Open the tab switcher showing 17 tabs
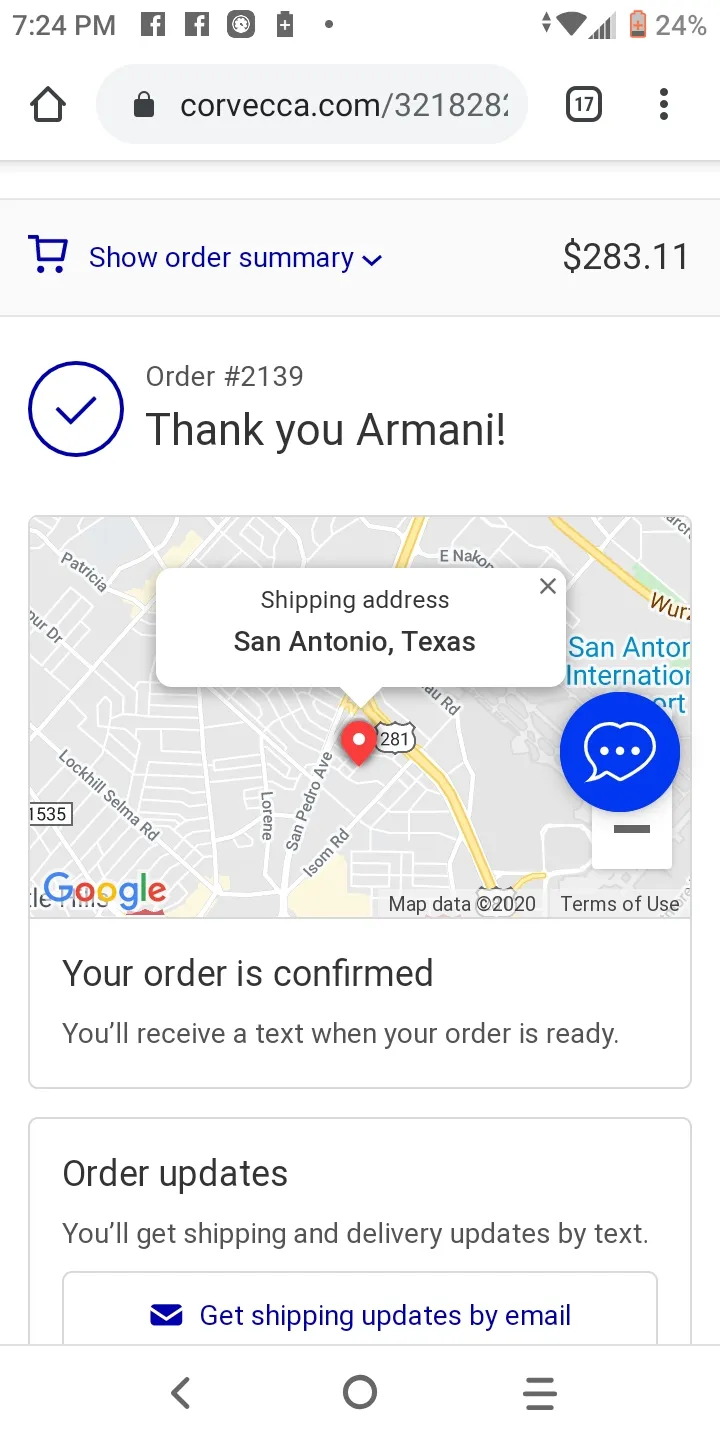 [584, 104]
